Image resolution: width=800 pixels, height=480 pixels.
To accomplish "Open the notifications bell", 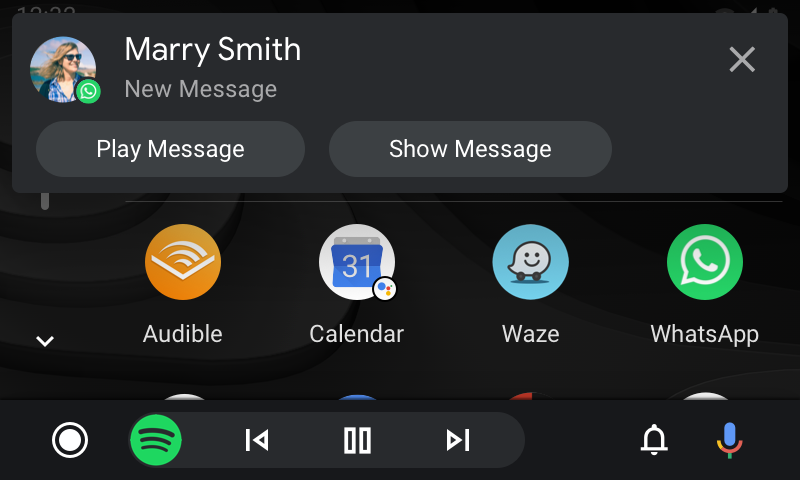I will [x=654, y=440].
